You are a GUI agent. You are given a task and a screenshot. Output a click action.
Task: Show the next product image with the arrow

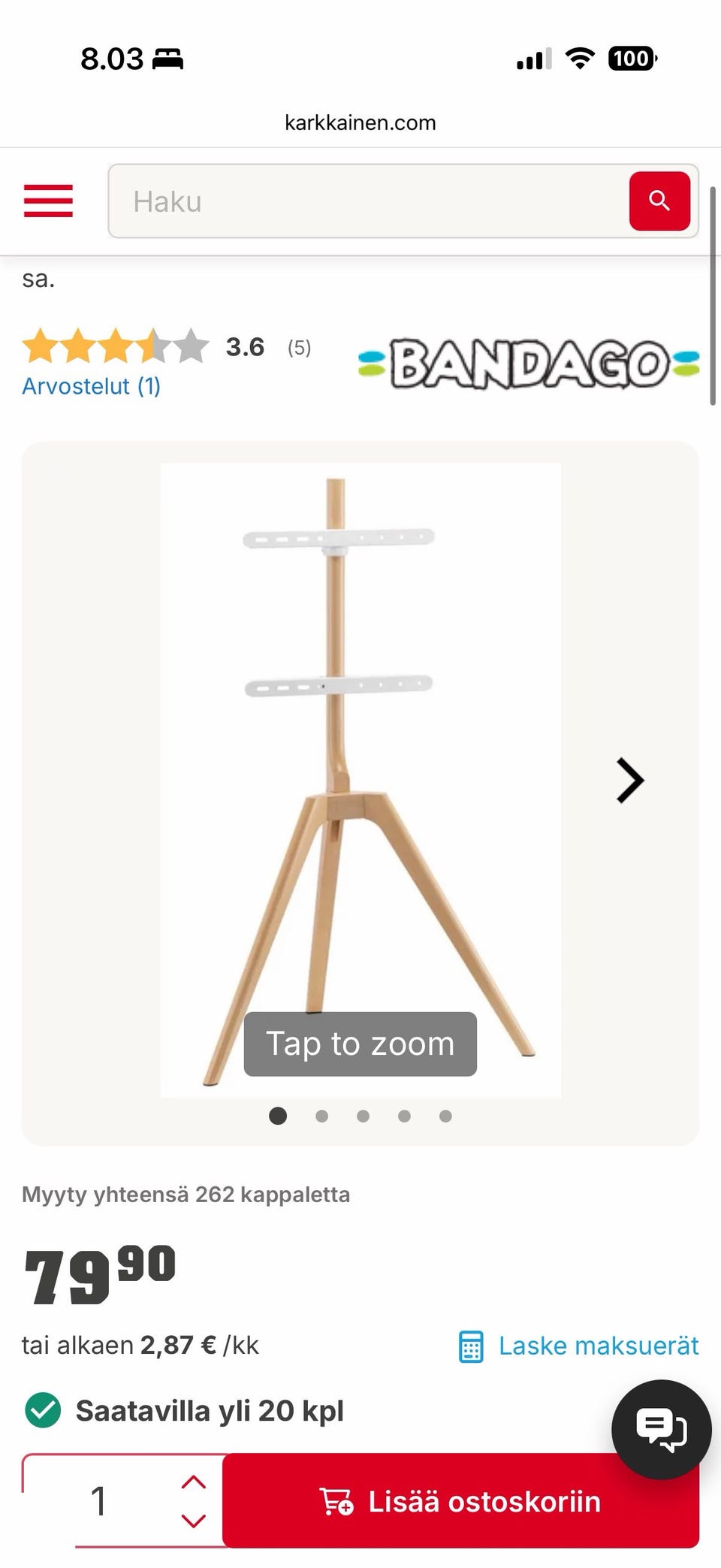coord(629,781)
